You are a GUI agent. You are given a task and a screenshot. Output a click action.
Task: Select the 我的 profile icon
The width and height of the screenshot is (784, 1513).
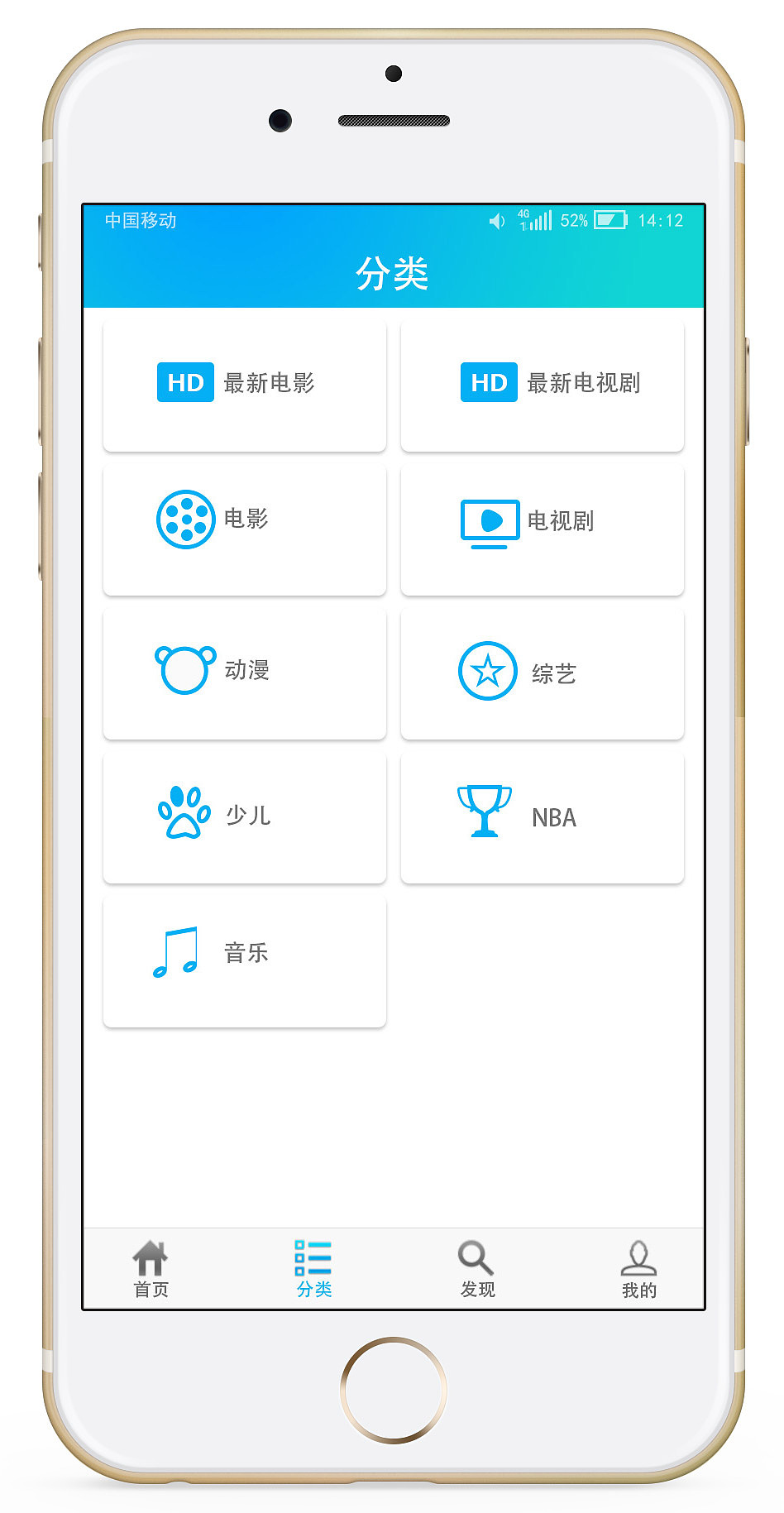(638, 1258)
